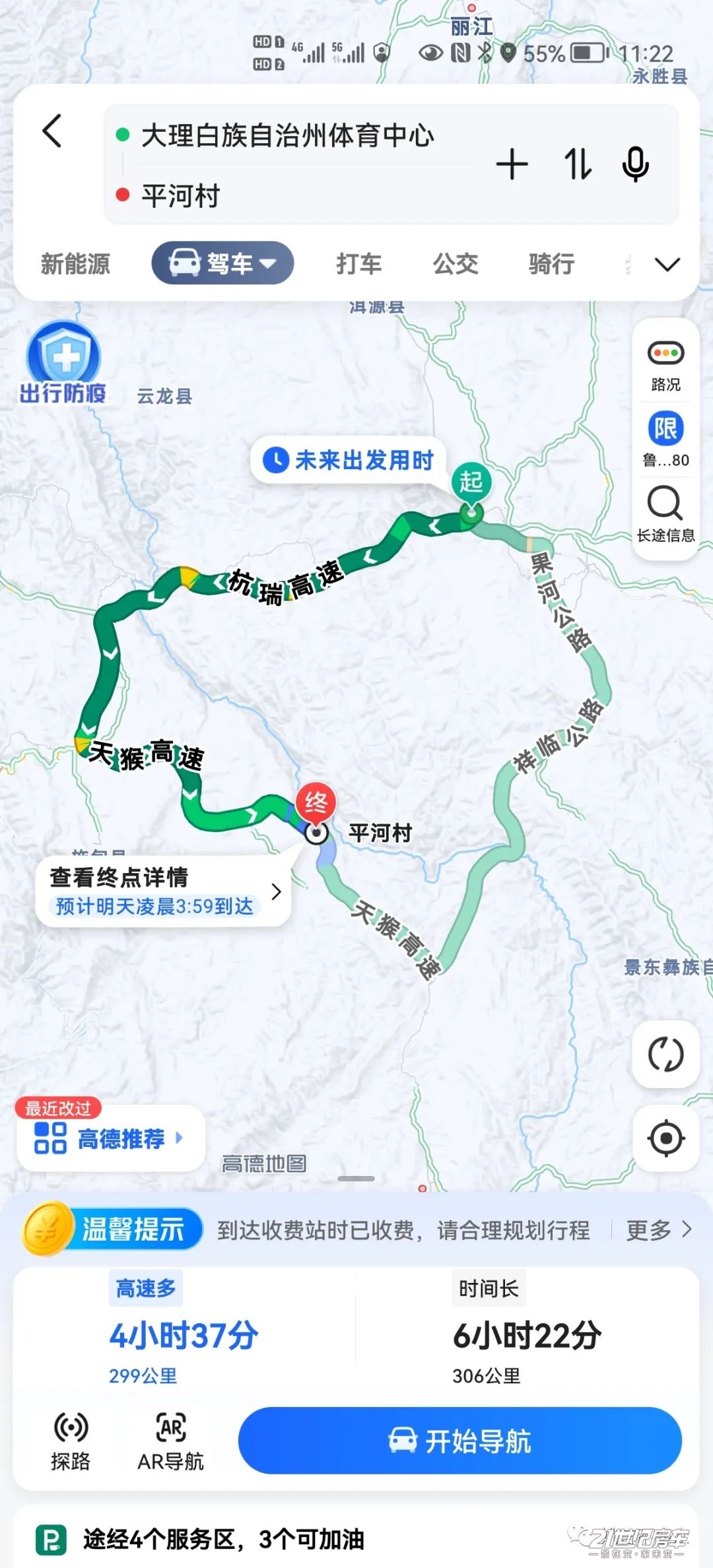
Task: Edit the starting point 大理白族自治州体育中心
Action: point(288,136)
